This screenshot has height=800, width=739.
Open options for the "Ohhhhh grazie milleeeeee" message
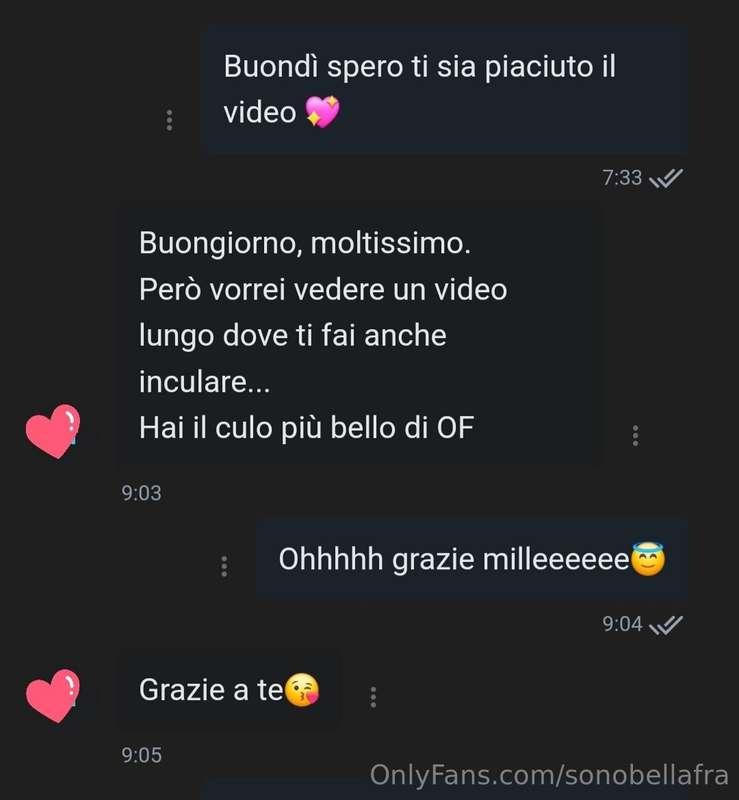[224, 566]
